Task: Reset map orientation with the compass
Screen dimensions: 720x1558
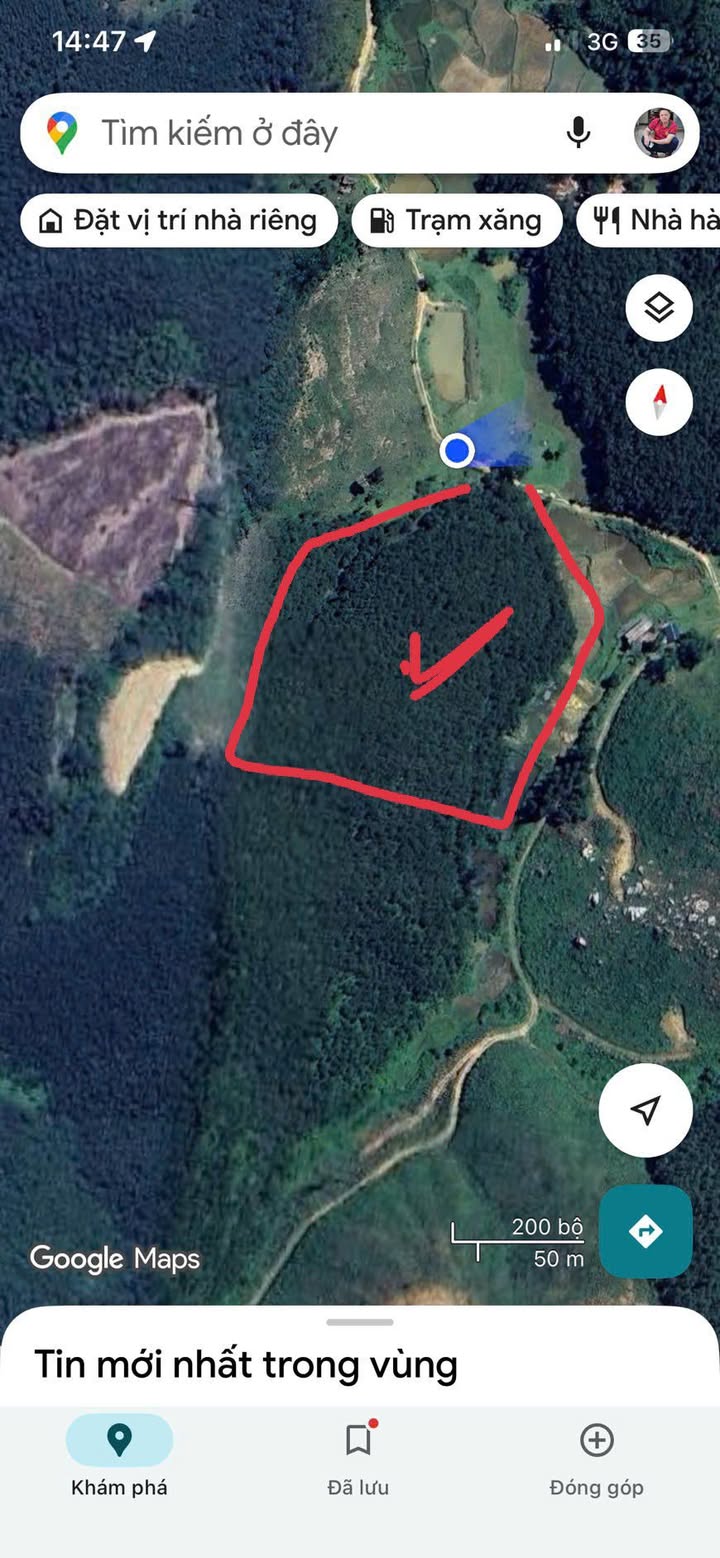Action: click(659, 402)
